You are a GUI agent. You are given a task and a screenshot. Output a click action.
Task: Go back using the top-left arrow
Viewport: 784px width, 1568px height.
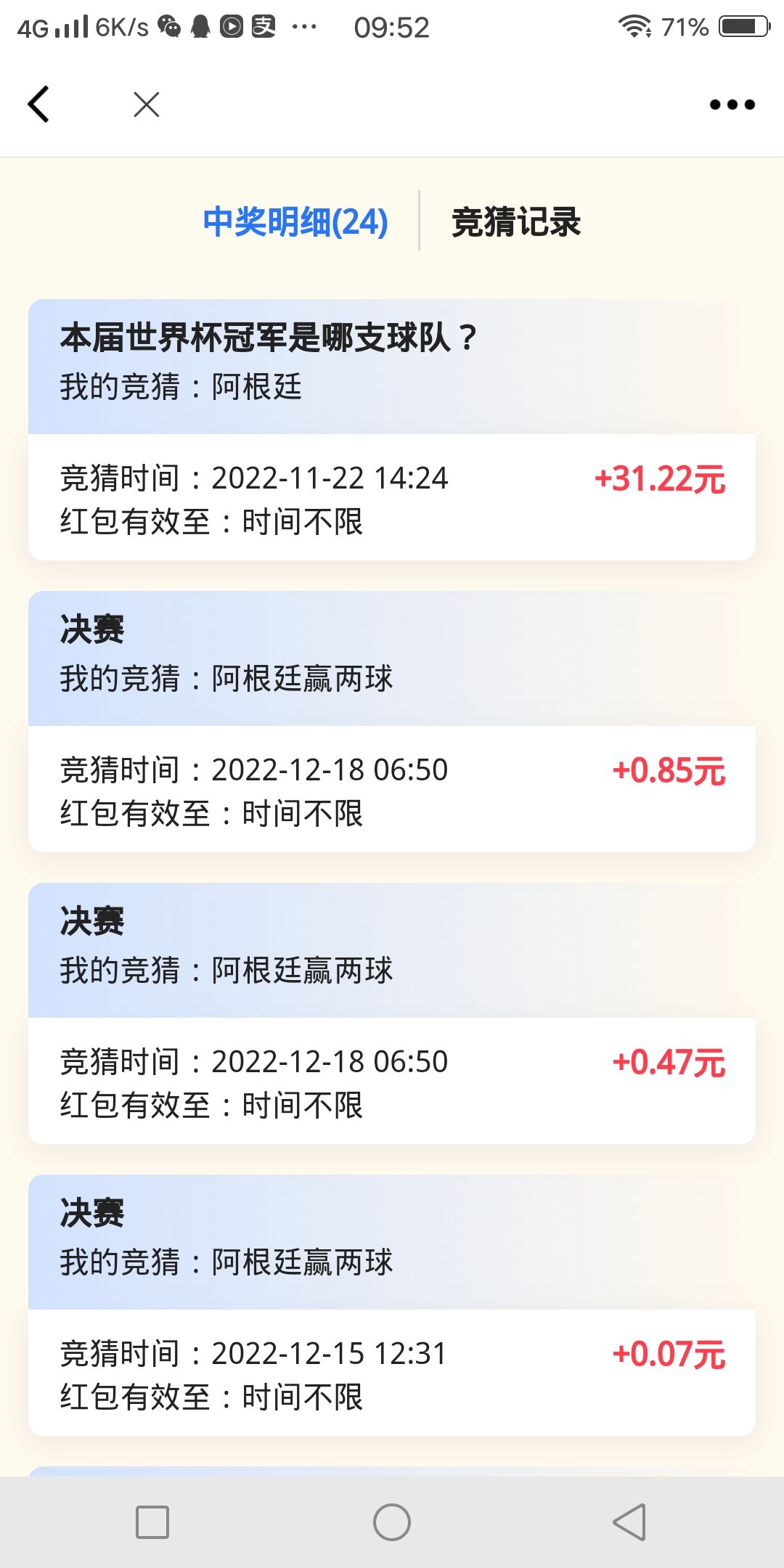(38, 105)
